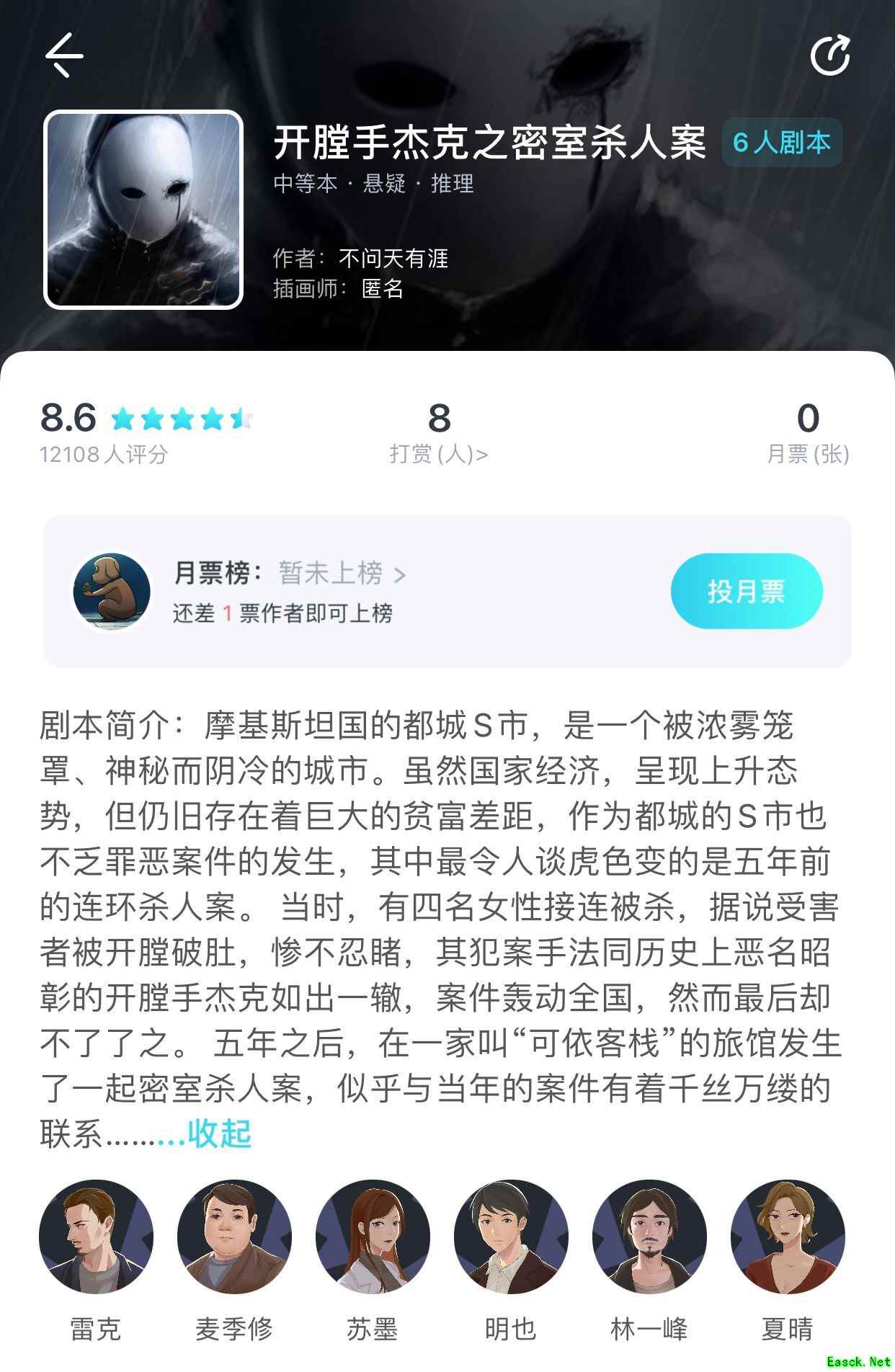This screenshot has width=895, height=1372.
Task: Tap the 投月票 button
Action: point(746,592)
